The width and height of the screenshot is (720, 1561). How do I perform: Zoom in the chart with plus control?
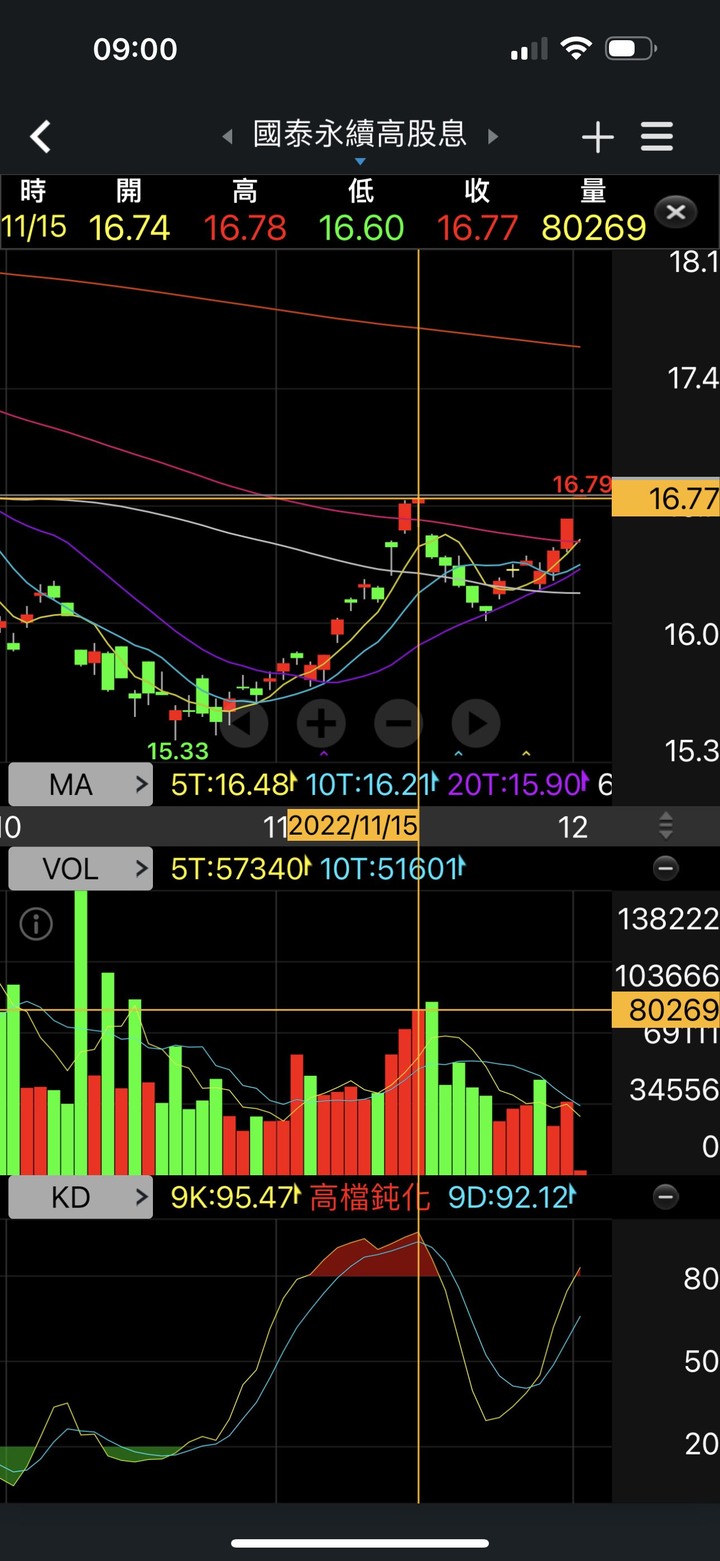pos(321,722)
